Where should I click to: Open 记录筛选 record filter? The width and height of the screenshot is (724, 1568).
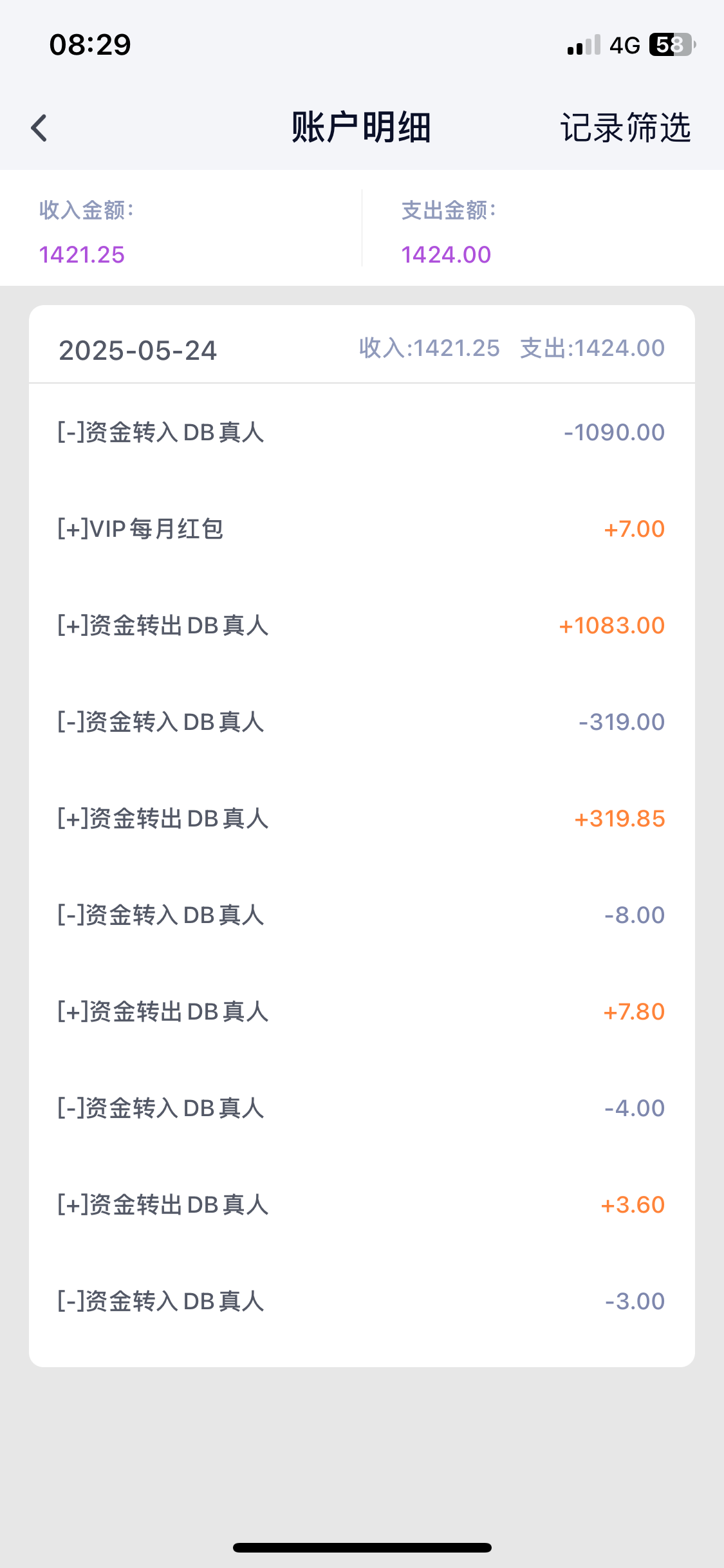[x=625, y=127]
